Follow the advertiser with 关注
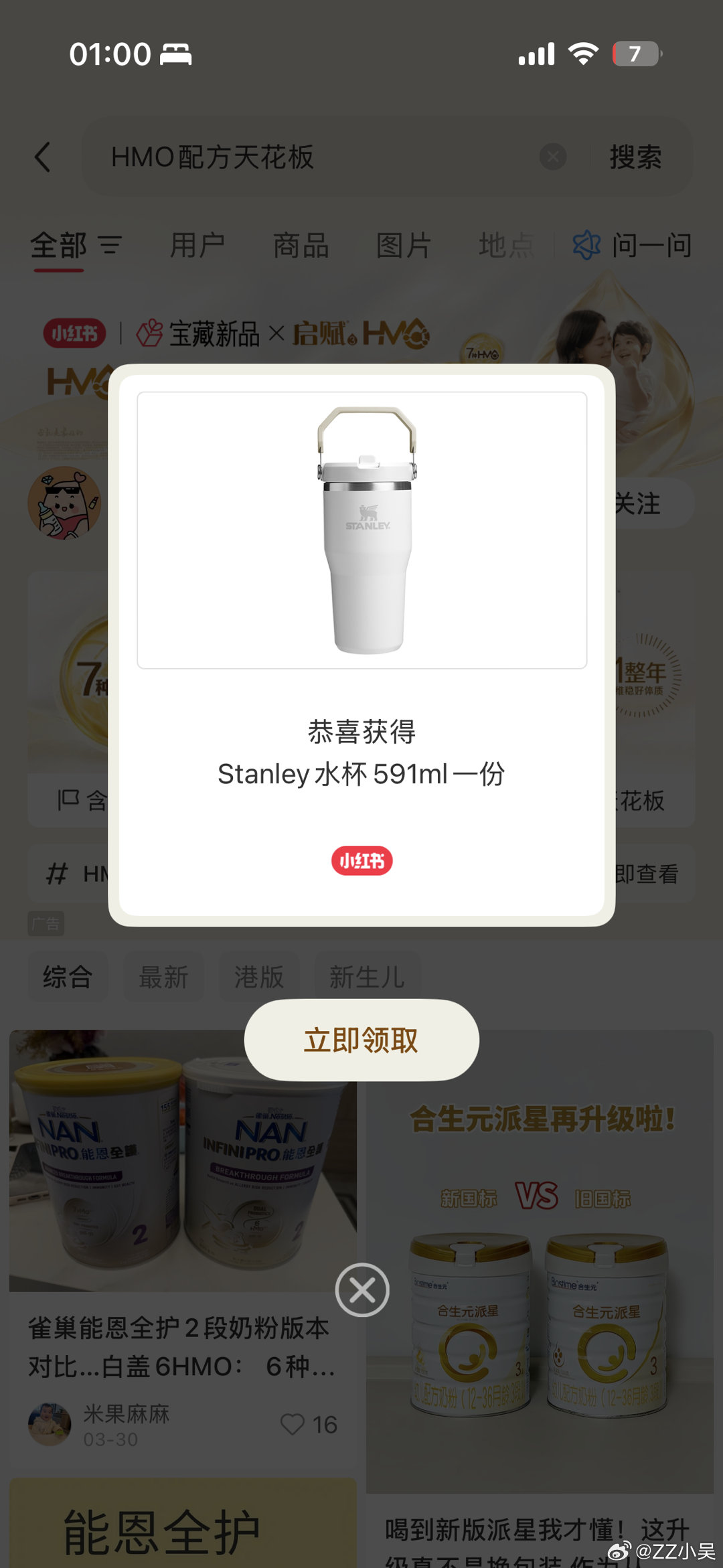This screenshot has height=1568, width=723. pyautogui.click(x=639, y=503)
